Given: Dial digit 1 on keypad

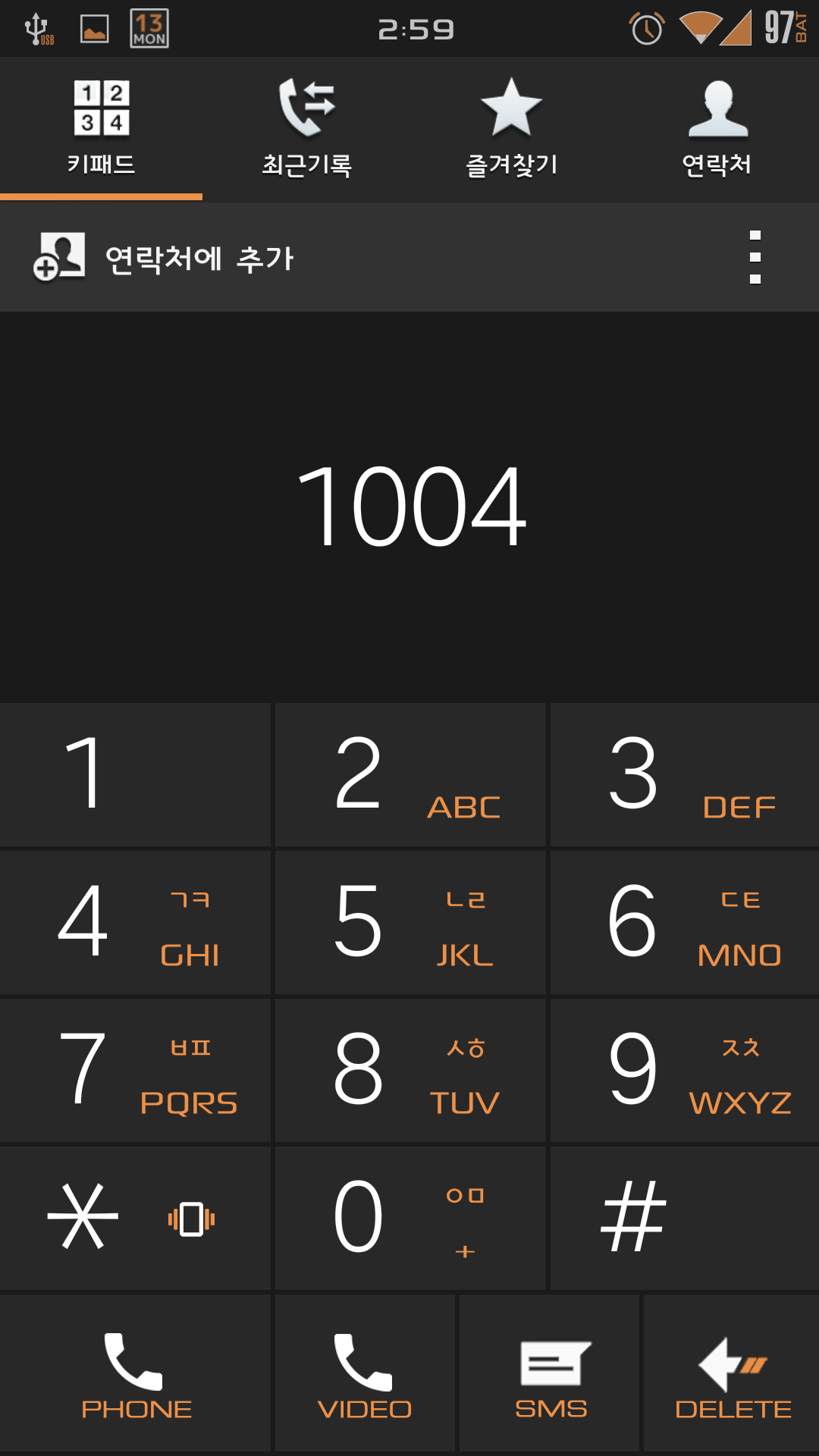Looking at the screenshot, I should coord(135,774).
